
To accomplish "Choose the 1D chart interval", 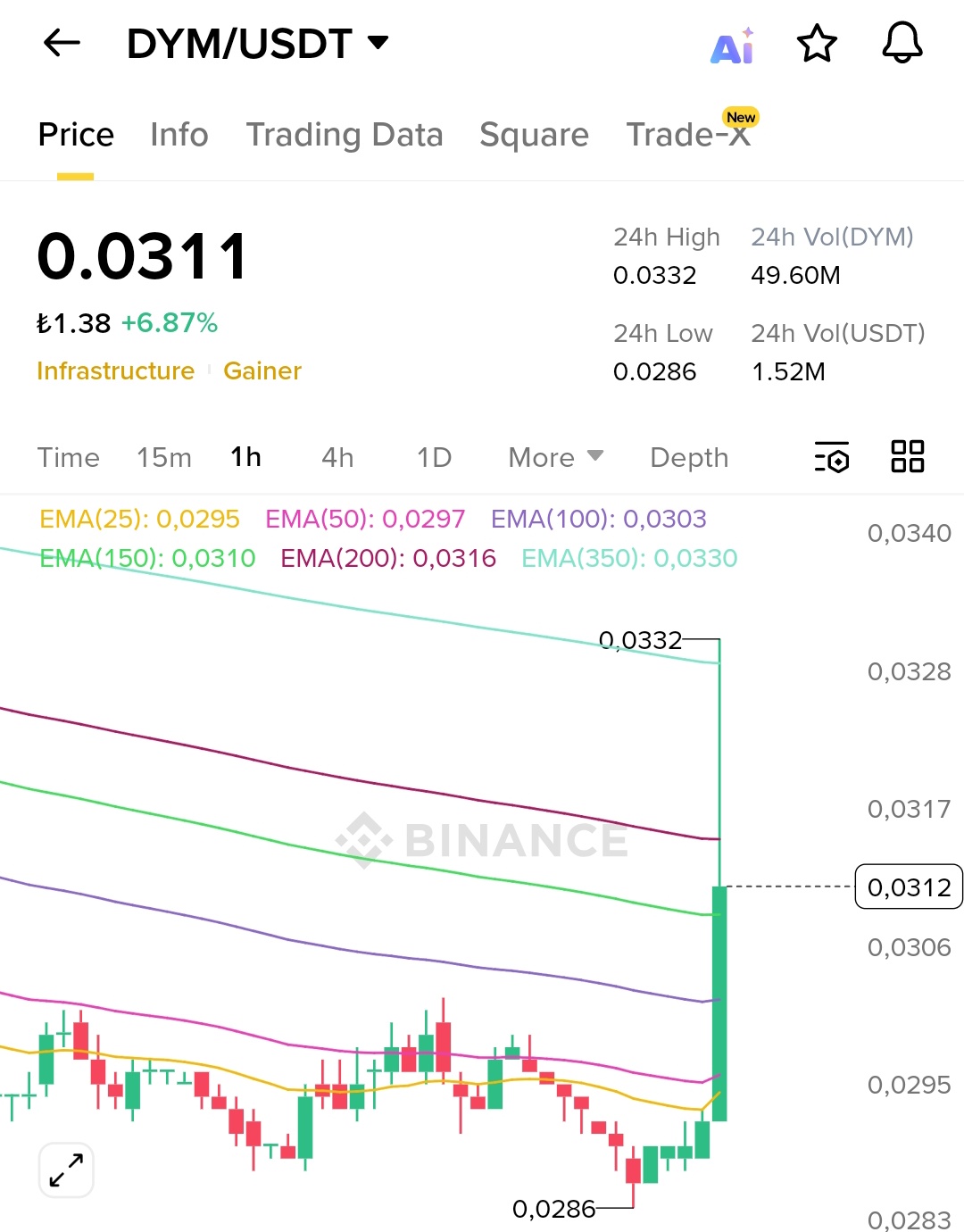I will point(434,457).
